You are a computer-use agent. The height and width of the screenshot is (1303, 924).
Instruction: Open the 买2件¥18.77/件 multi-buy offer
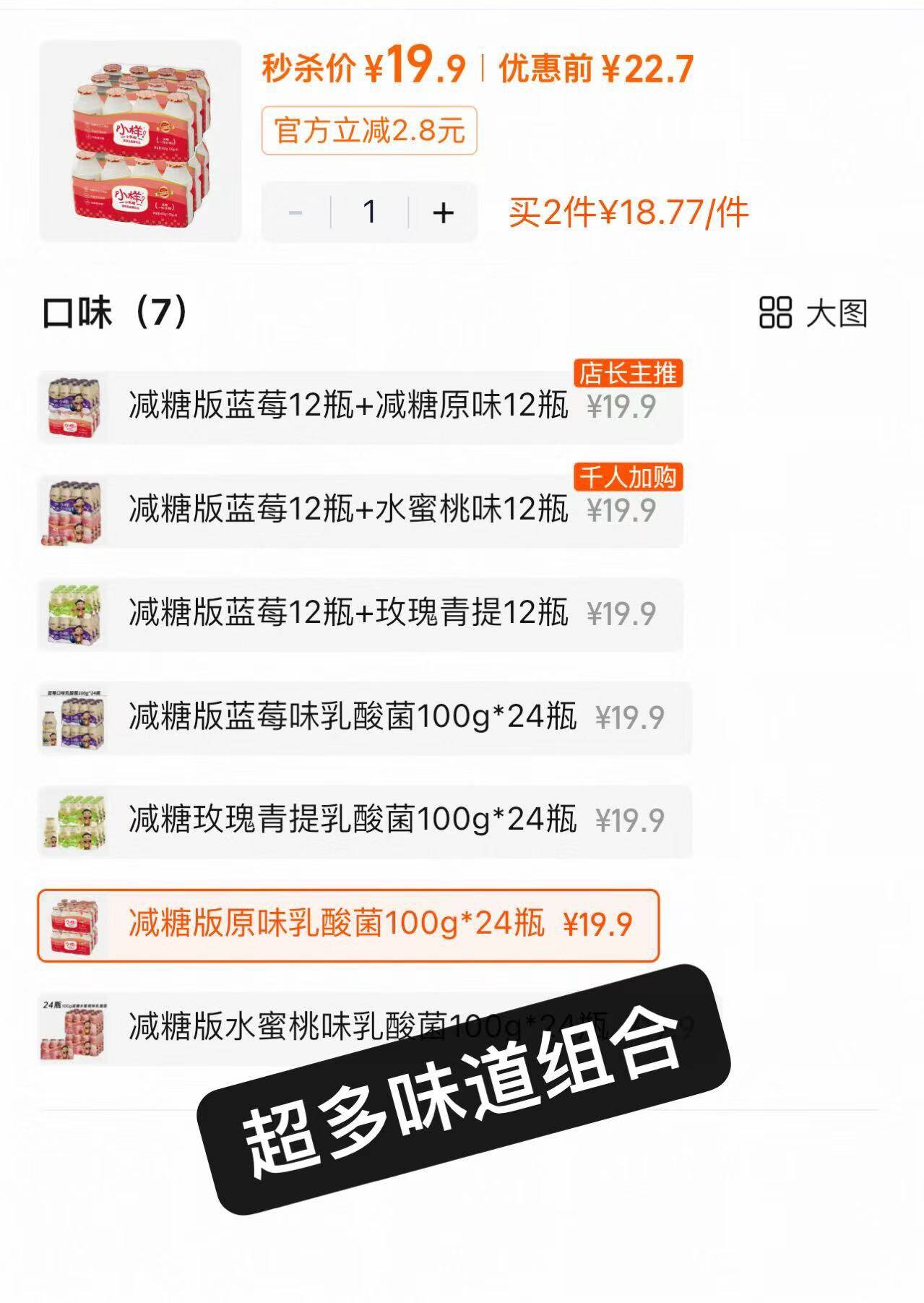pyautogui.click(x=628, y=213)
